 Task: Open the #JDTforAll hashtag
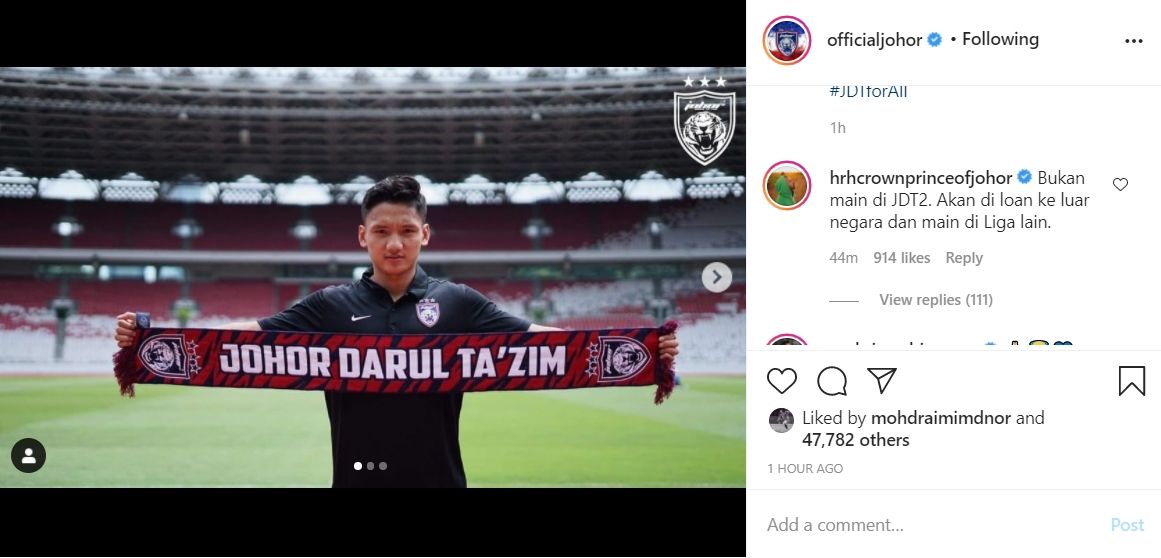pos(868,91)
